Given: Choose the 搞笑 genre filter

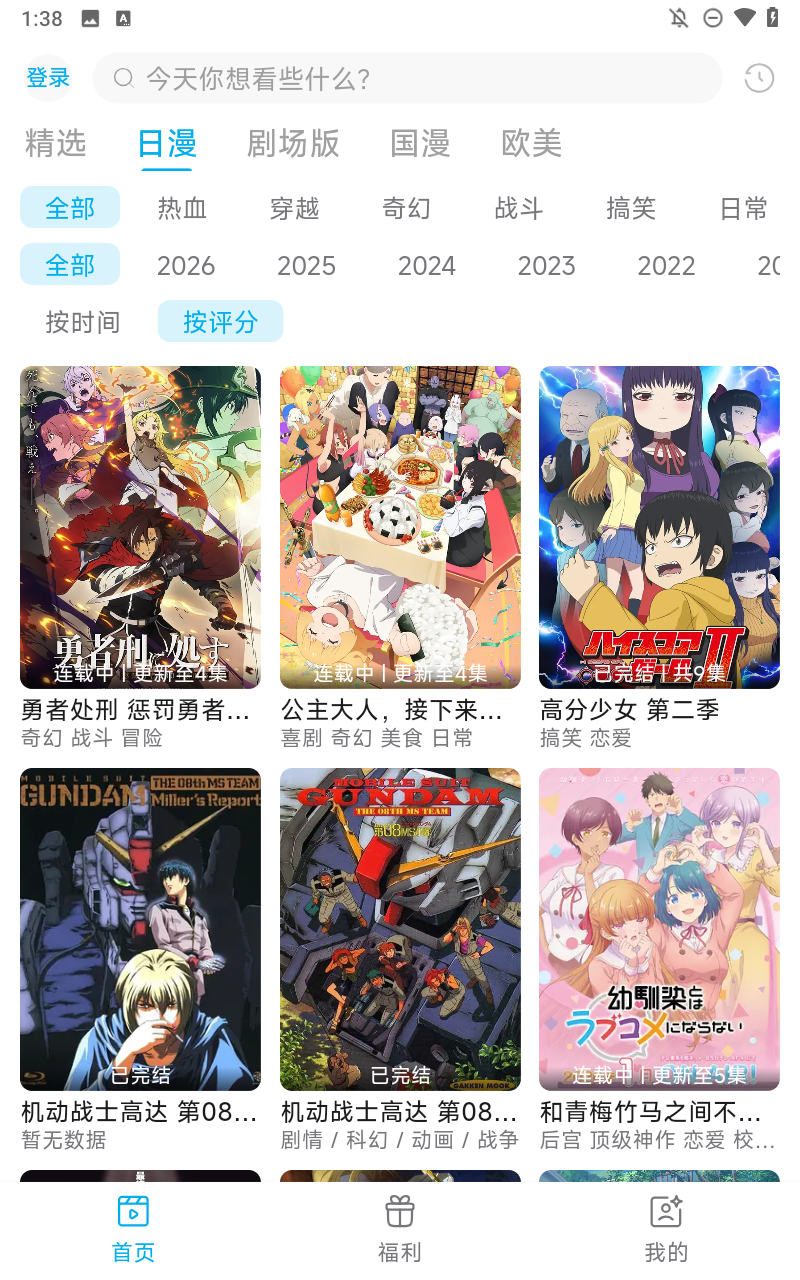Looking at the screenshot, I should (630, 208).
